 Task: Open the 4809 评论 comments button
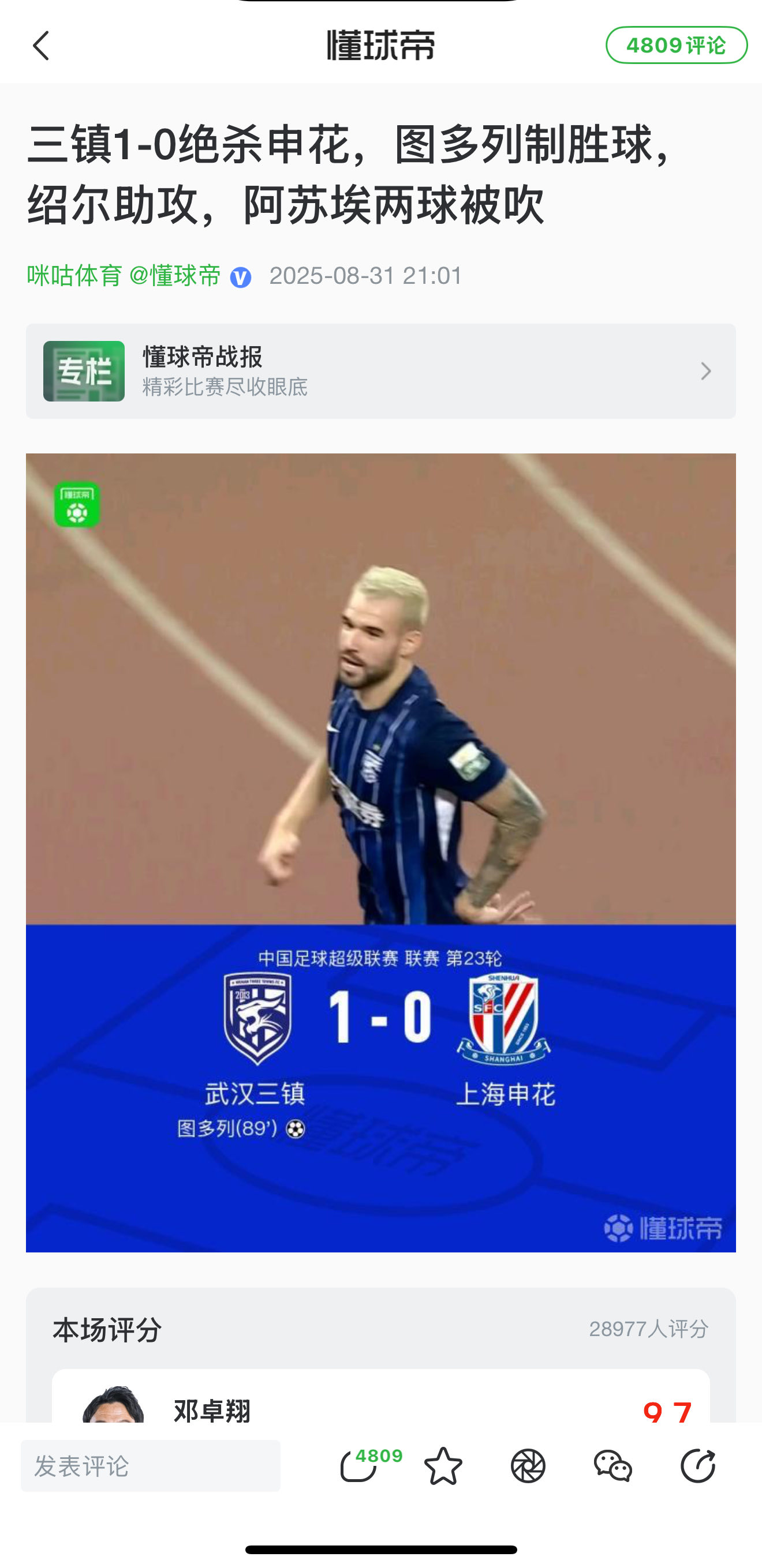tap(675, 45)
